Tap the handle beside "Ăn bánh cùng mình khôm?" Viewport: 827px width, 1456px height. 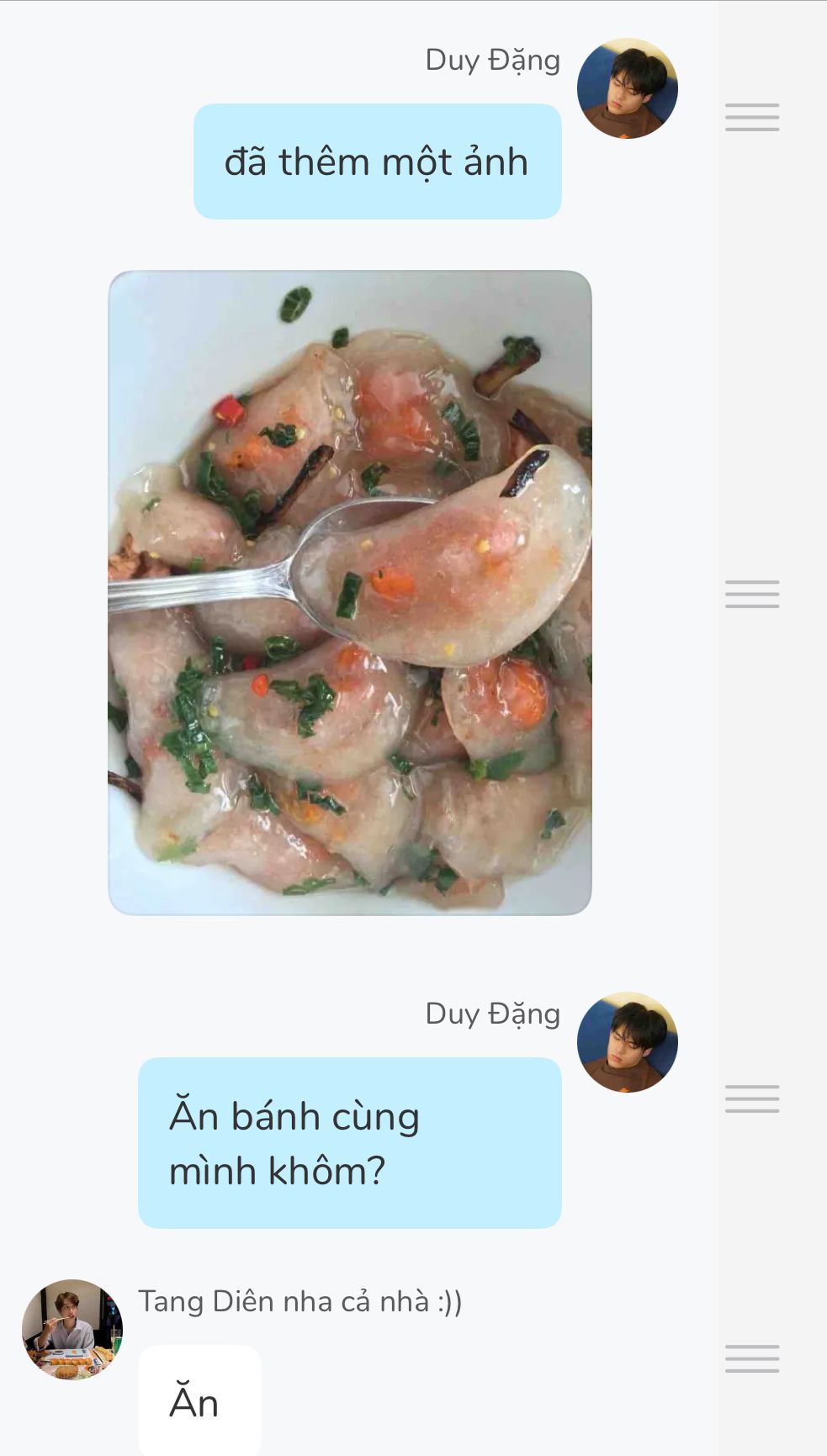coord(752,1099)
